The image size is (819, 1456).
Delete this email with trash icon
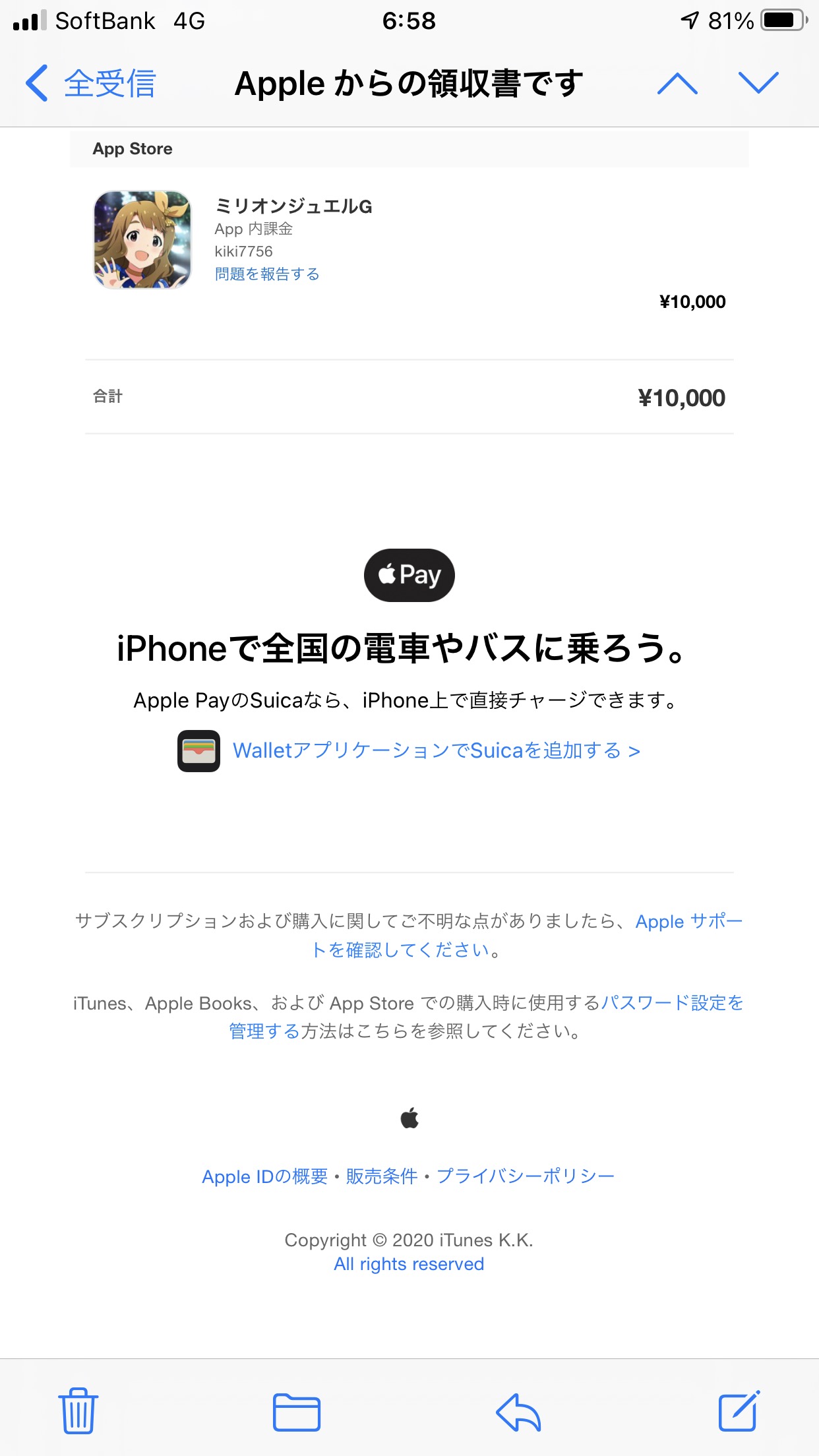(x=78, y=1411)
